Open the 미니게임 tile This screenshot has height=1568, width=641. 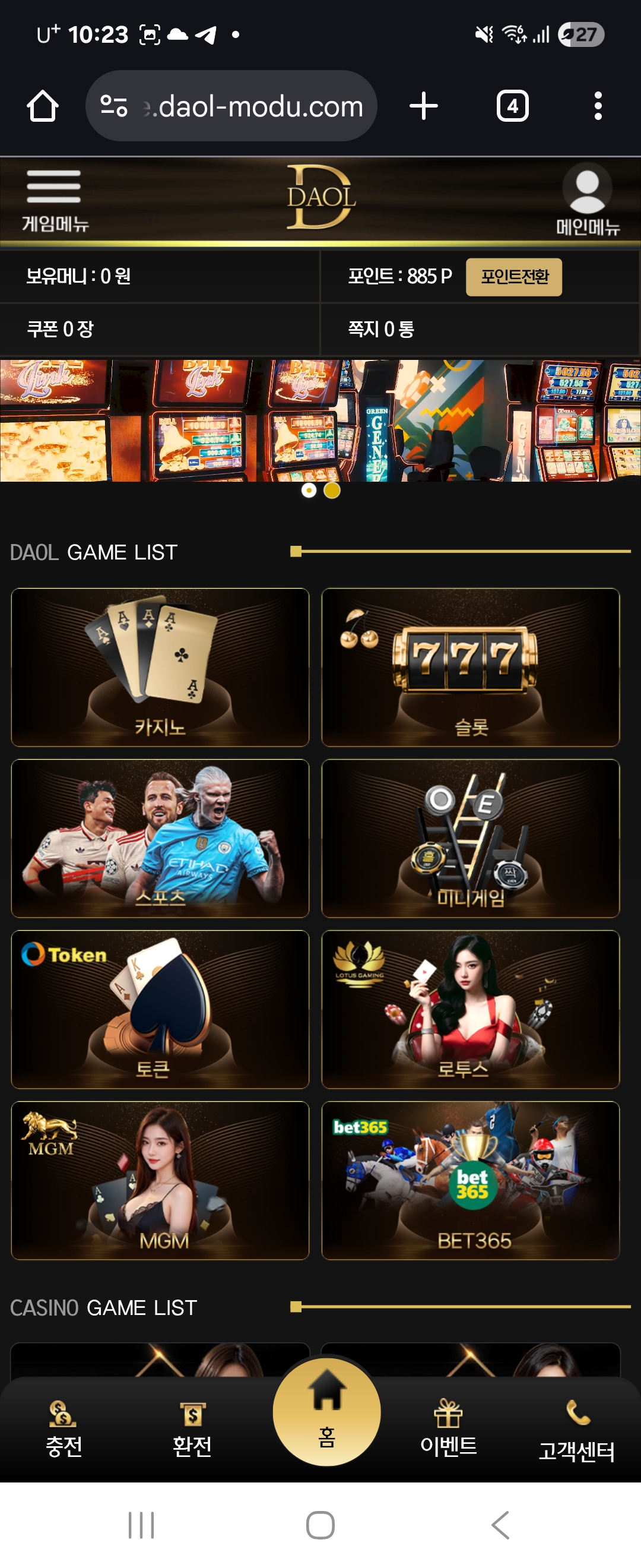point(470,838)
